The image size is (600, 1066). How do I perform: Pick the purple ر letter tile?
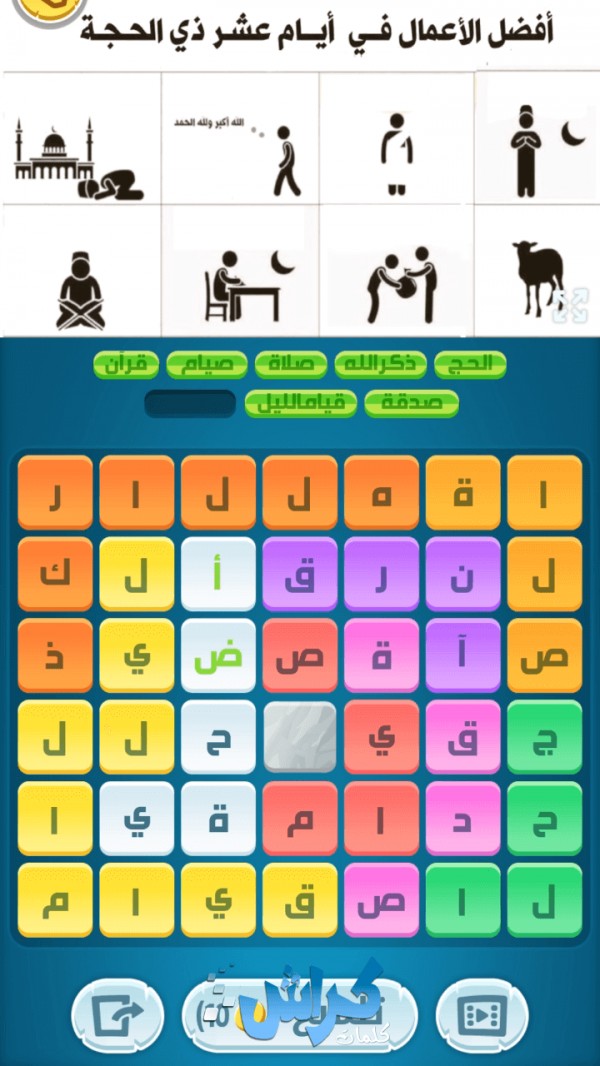381,574
